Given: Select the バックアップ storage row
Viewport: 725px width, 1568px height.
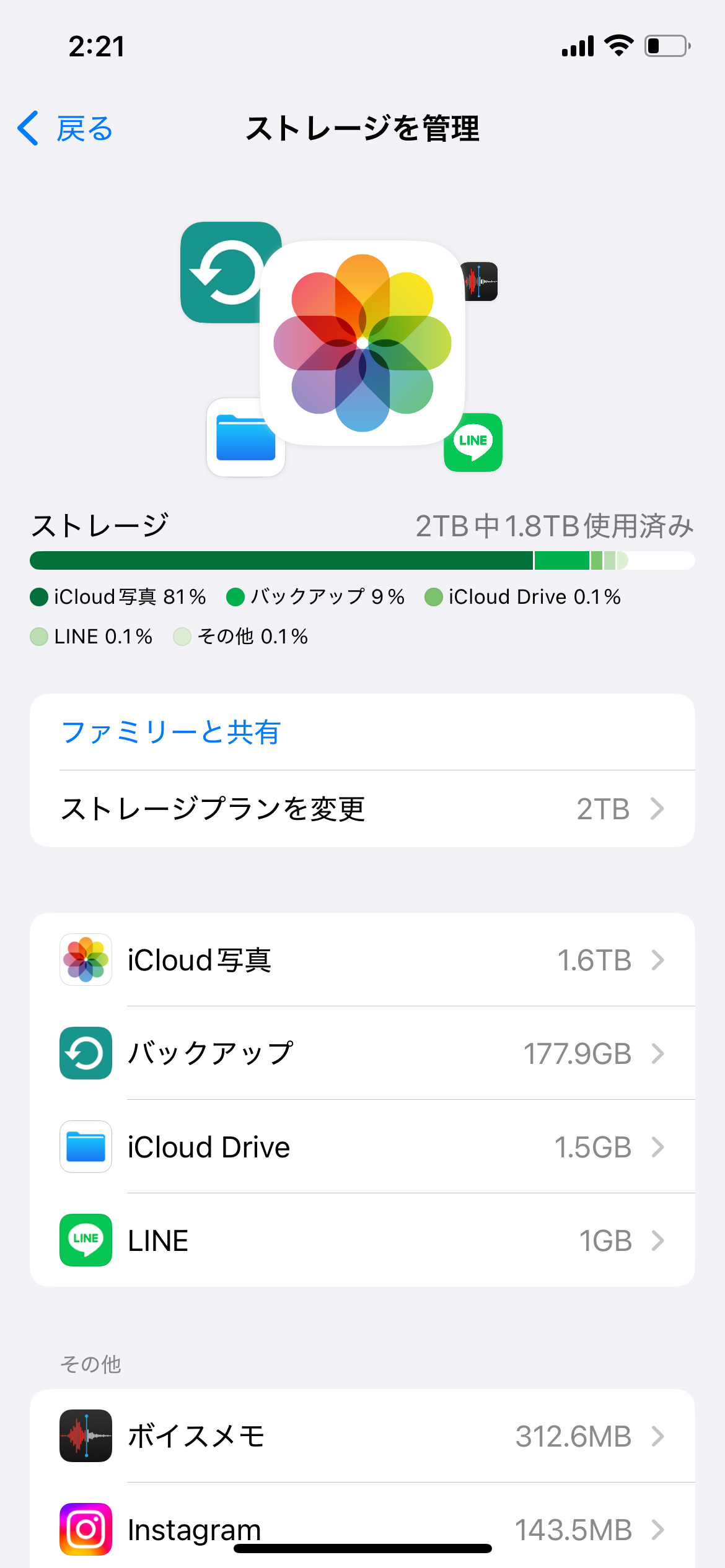Looking at the screenshot, I should point(362,1053).
